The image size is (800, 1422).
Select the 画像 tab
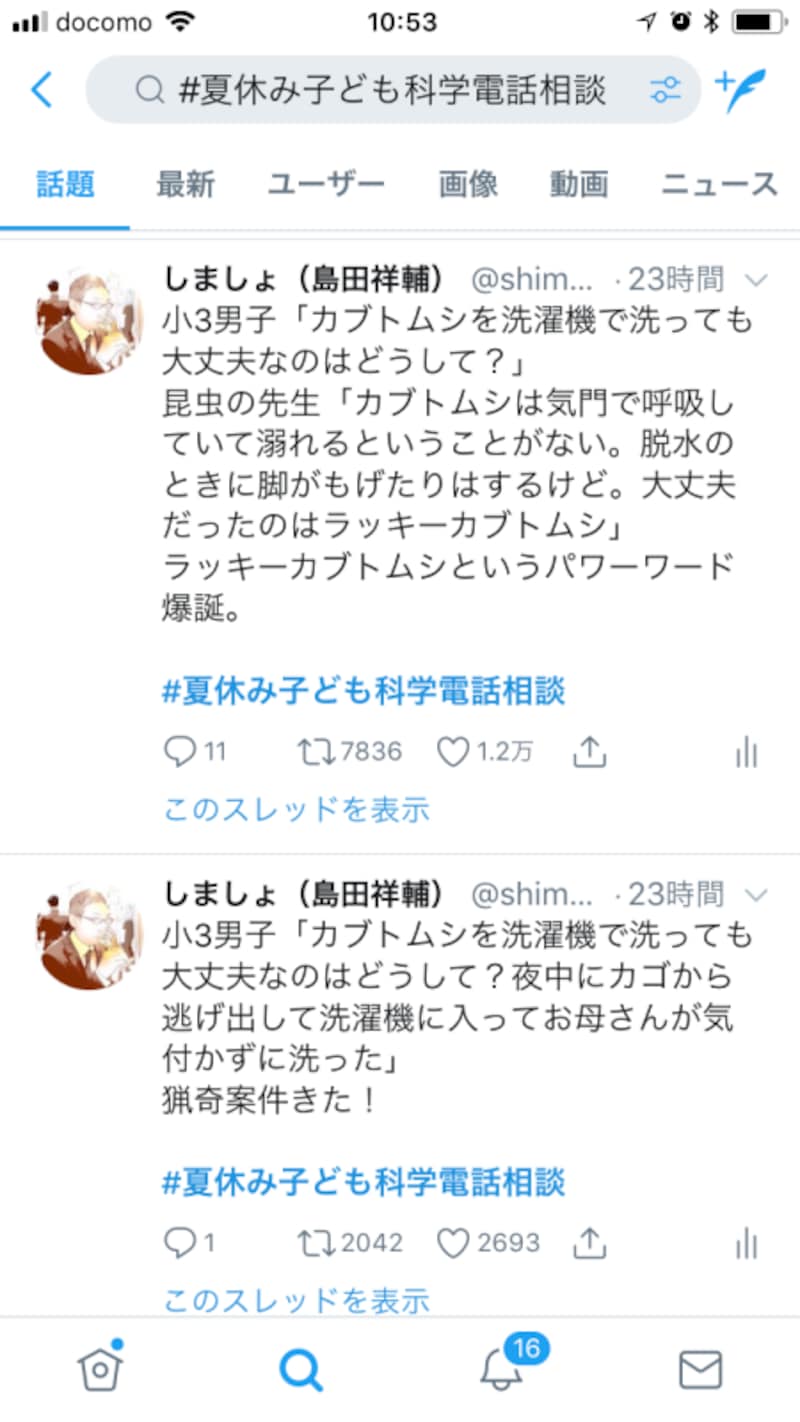point(468,184)
